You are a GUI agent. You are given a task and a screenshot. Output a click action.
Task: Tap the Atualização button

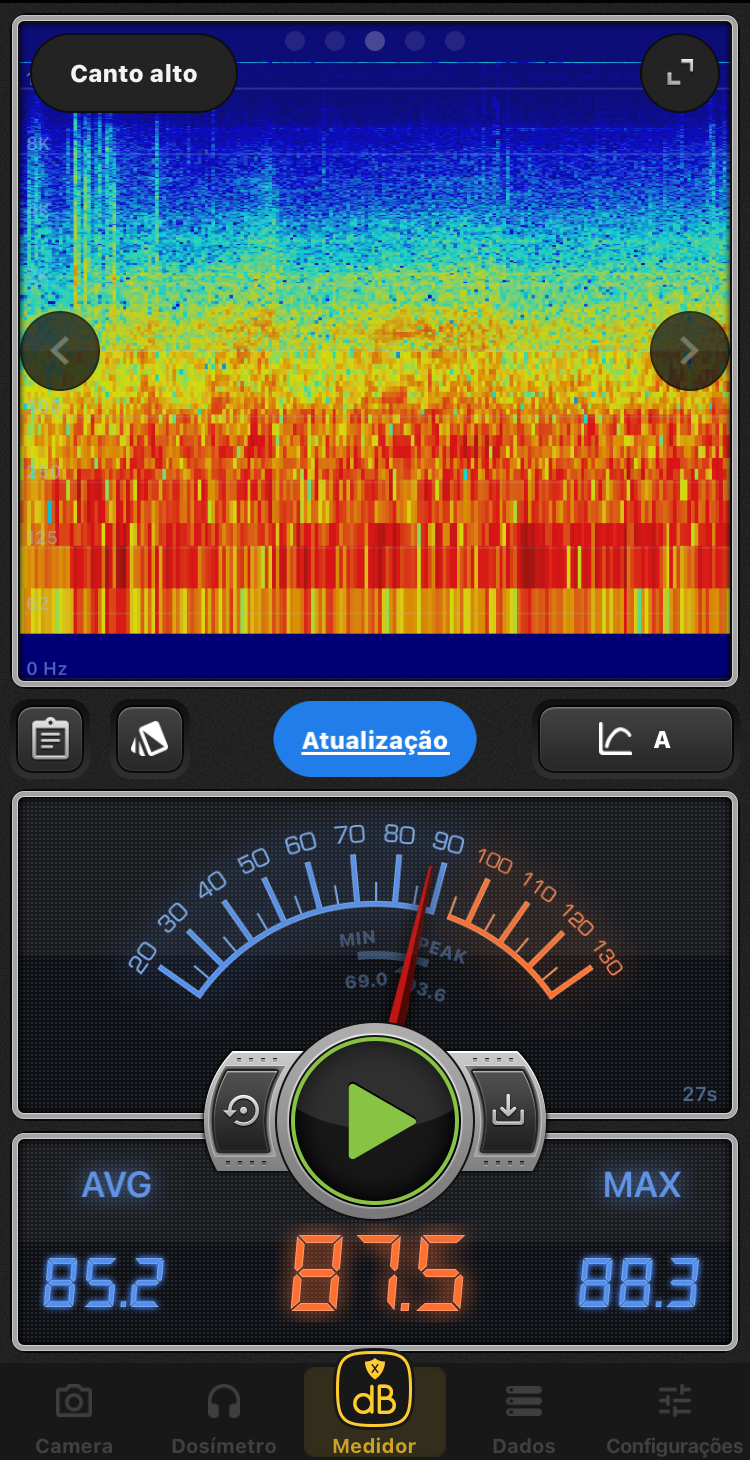pyautogui.click(x=375, y=740)
